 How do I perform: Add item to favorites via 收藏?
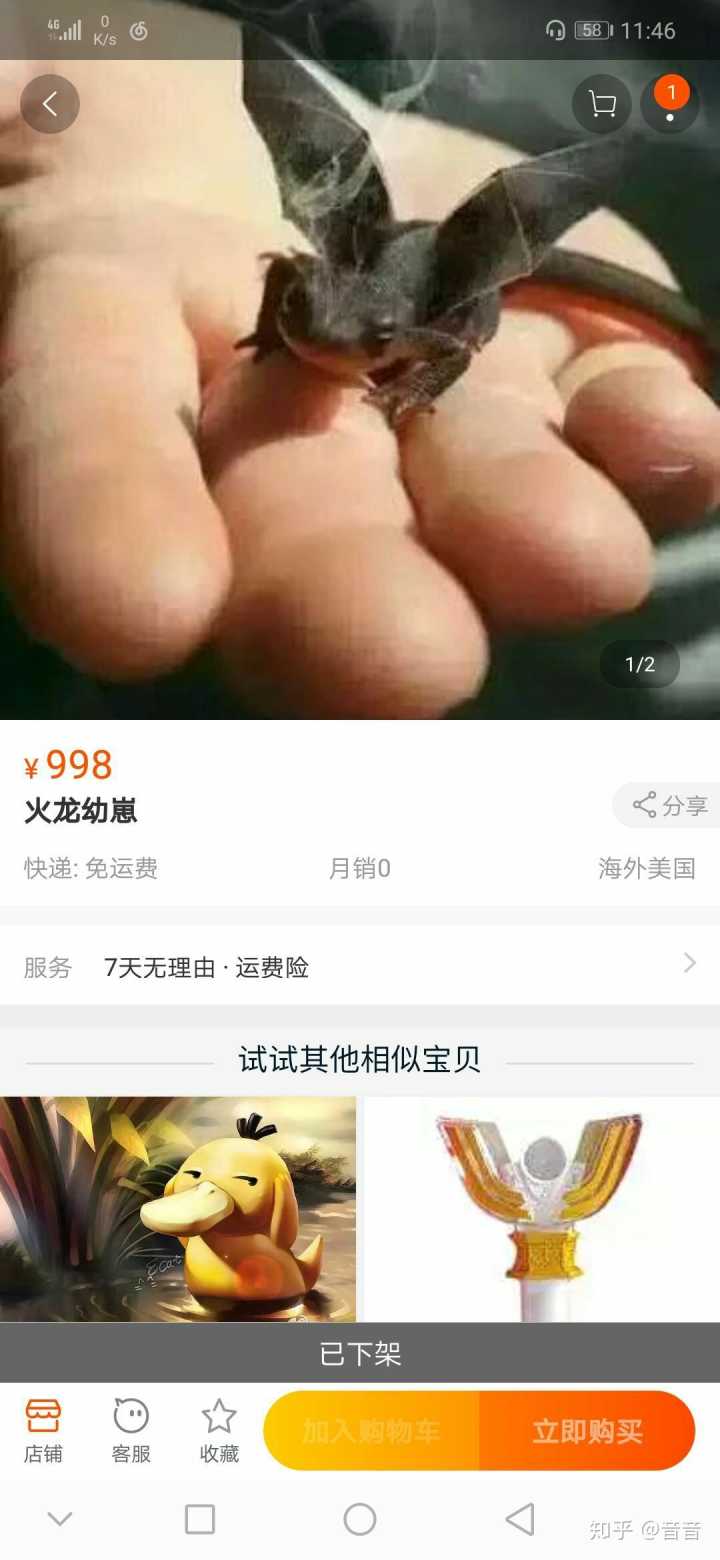pos(219,1431)
